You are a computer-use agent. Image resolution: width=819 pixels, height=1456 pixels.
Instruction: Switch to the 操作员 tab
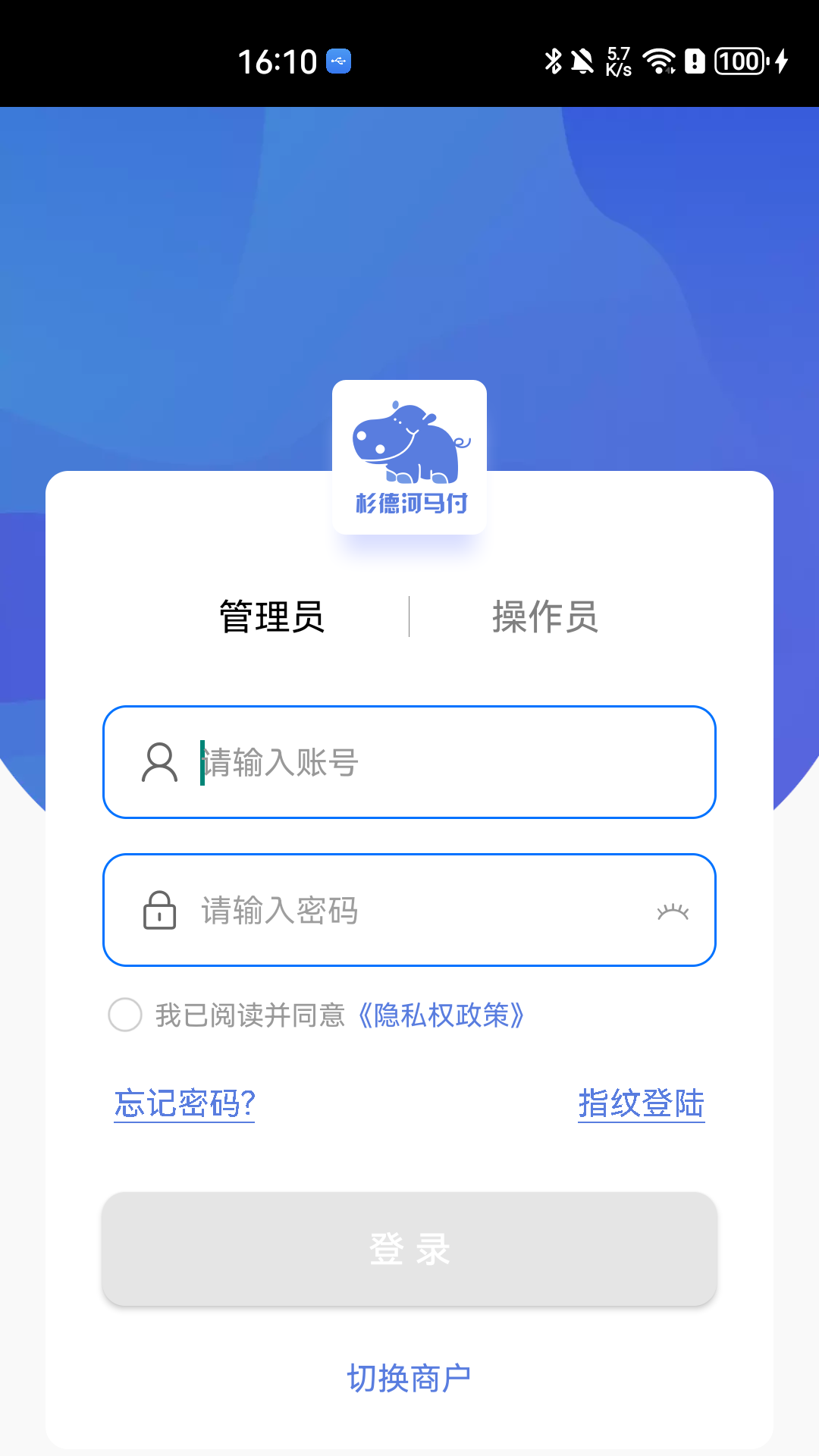pos(544,616)
